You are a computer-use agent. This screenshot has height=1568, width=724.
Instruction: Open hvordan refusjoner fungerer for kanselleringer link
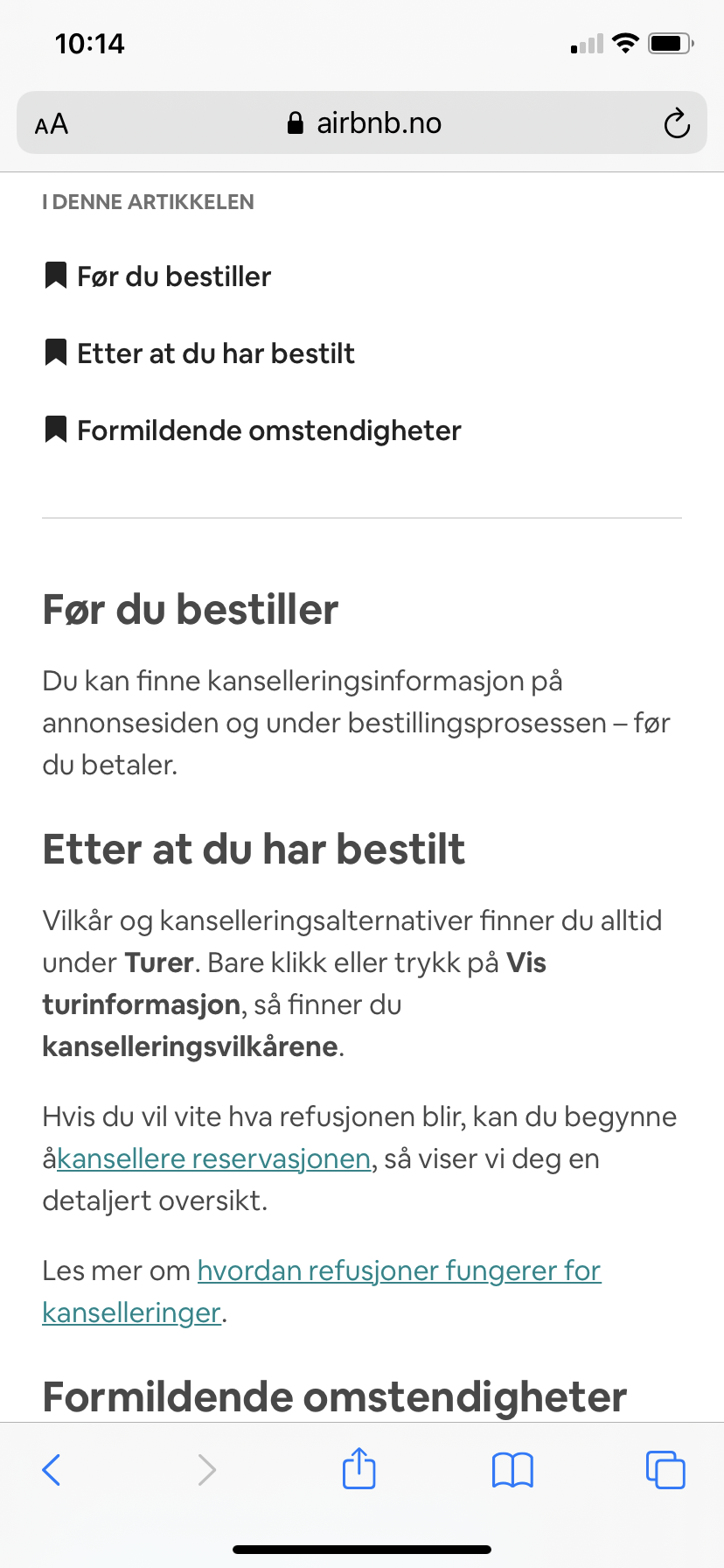(x=322, y=1291)
